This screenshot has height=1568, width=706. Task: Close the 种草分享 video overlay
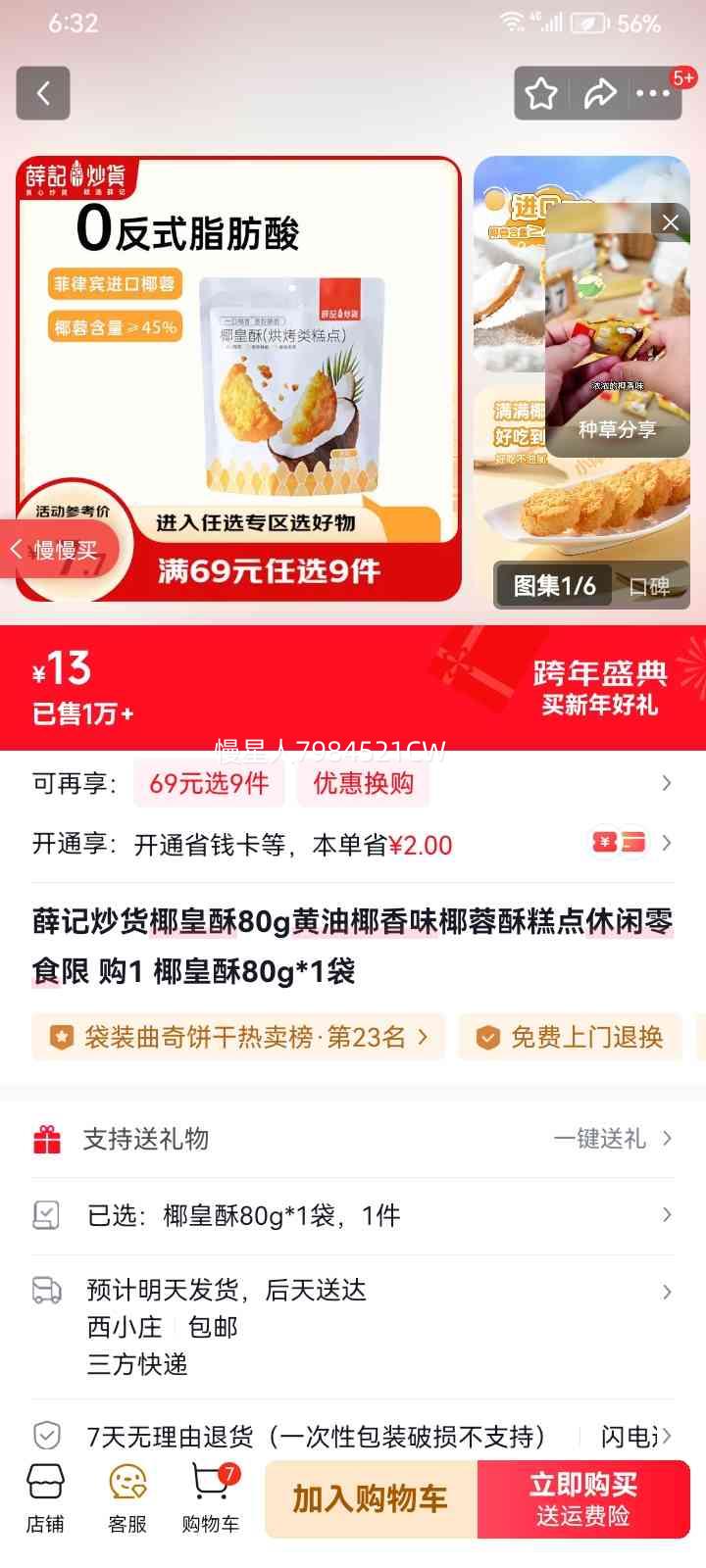tap(670, 222)
